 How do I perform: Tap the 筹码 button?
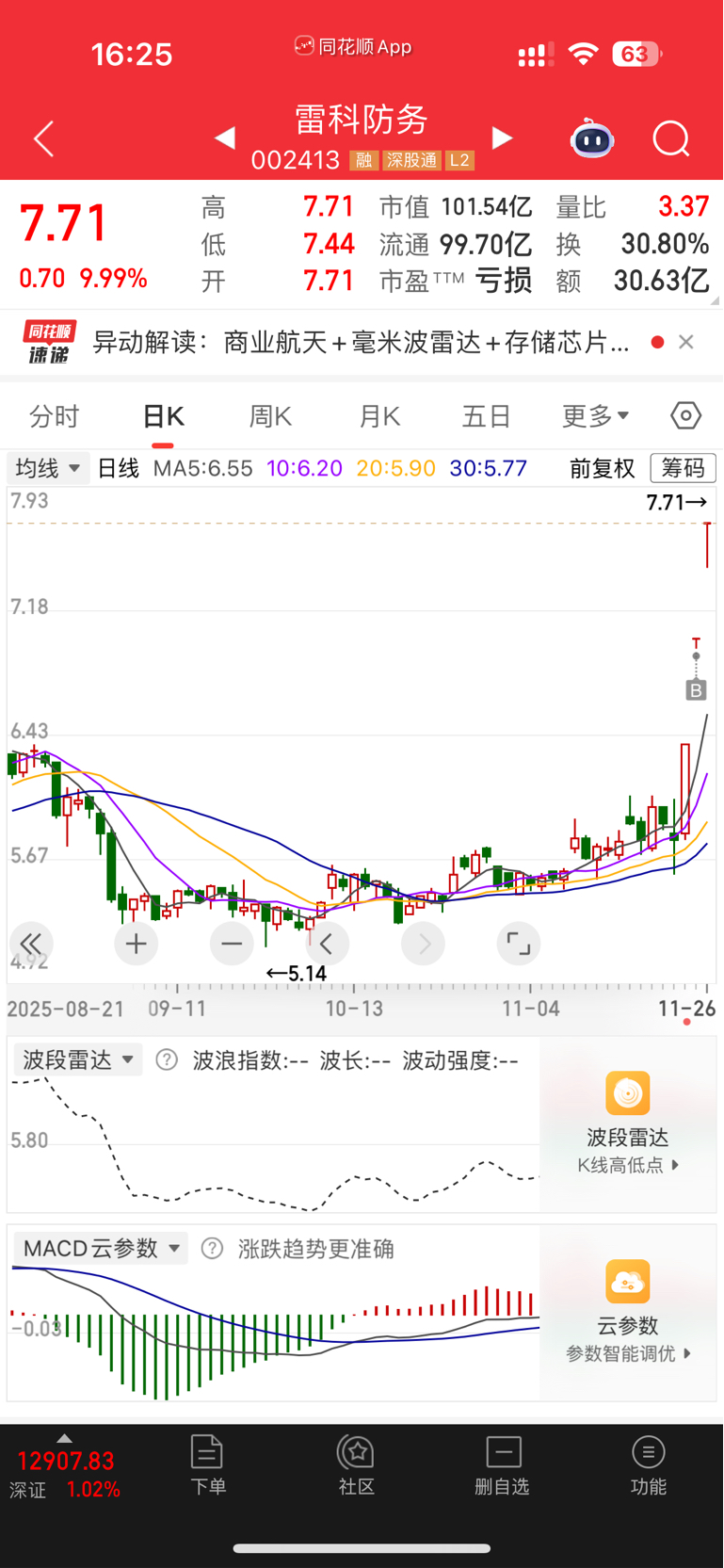[x=683, y=468]
